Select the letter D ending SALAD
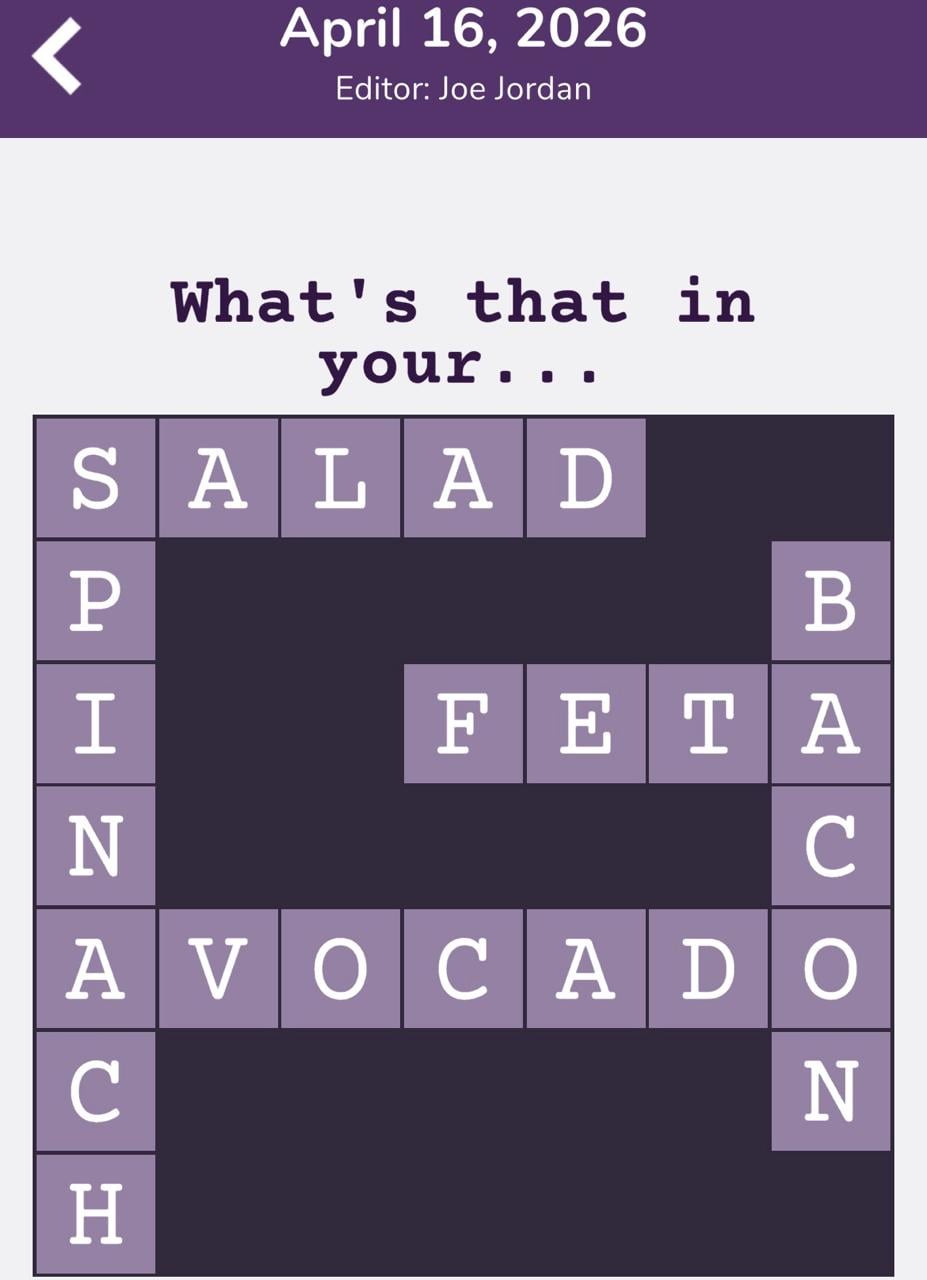The image size is (927, 1280). pos(585,478)
